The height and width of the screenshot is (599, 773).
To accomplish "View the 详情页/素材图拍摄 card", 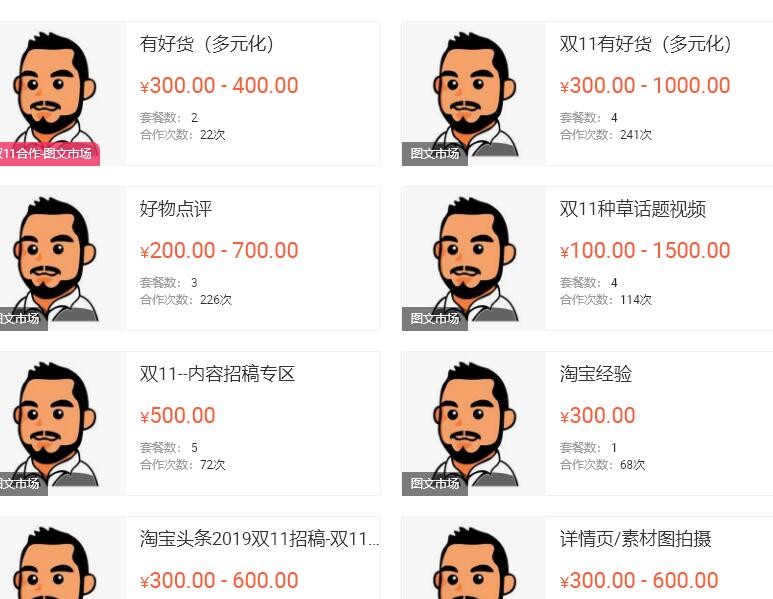I will coord(635,540).
